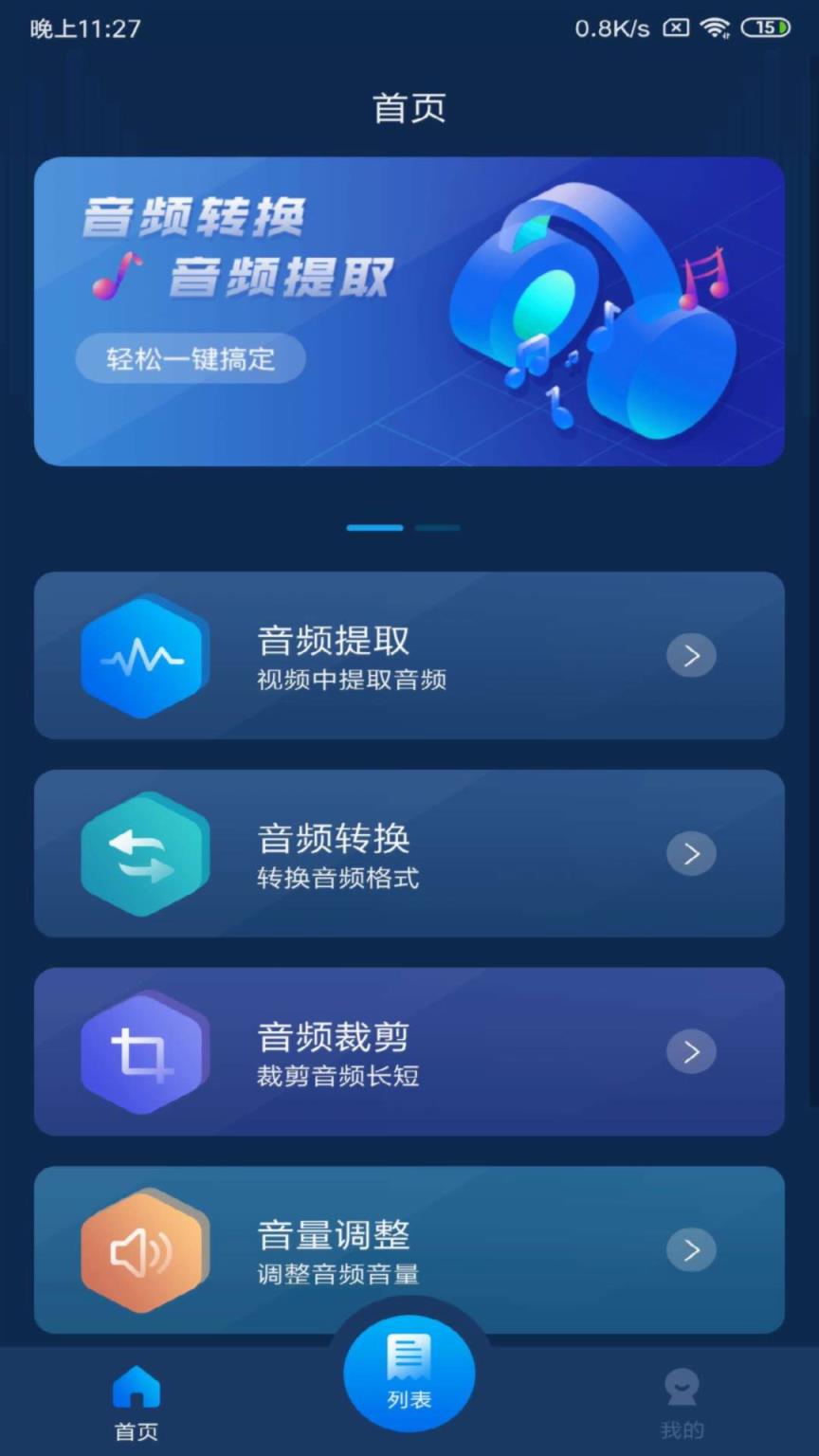Image resolution: width=819 pixels, height=1456 pixels.
Task: Tap the 音频转换 promotional banner
Action: pyautogui.click(x=409, y=311)
